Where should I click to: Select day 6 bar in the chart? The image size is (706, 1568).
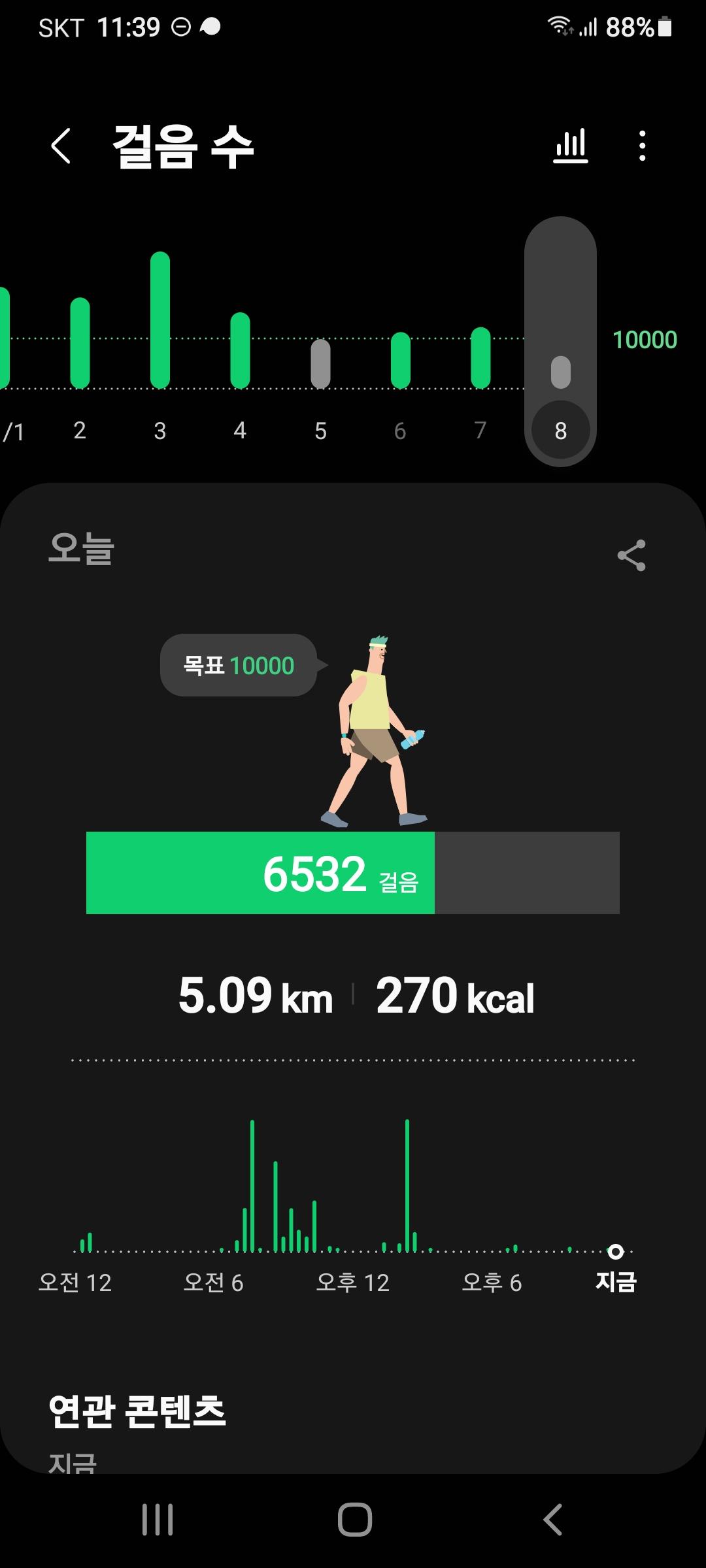(x=400, y=361)
